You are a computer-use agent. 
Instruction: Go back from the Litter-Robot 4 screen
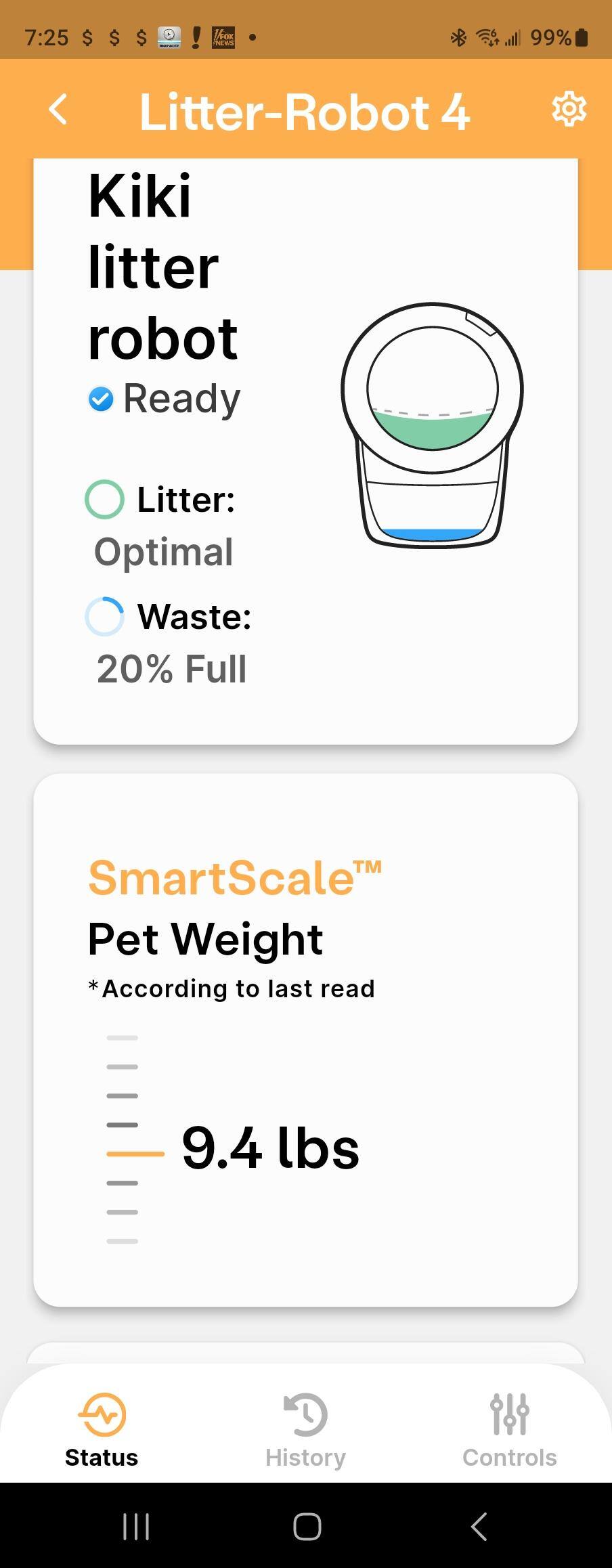pos(58,110)
